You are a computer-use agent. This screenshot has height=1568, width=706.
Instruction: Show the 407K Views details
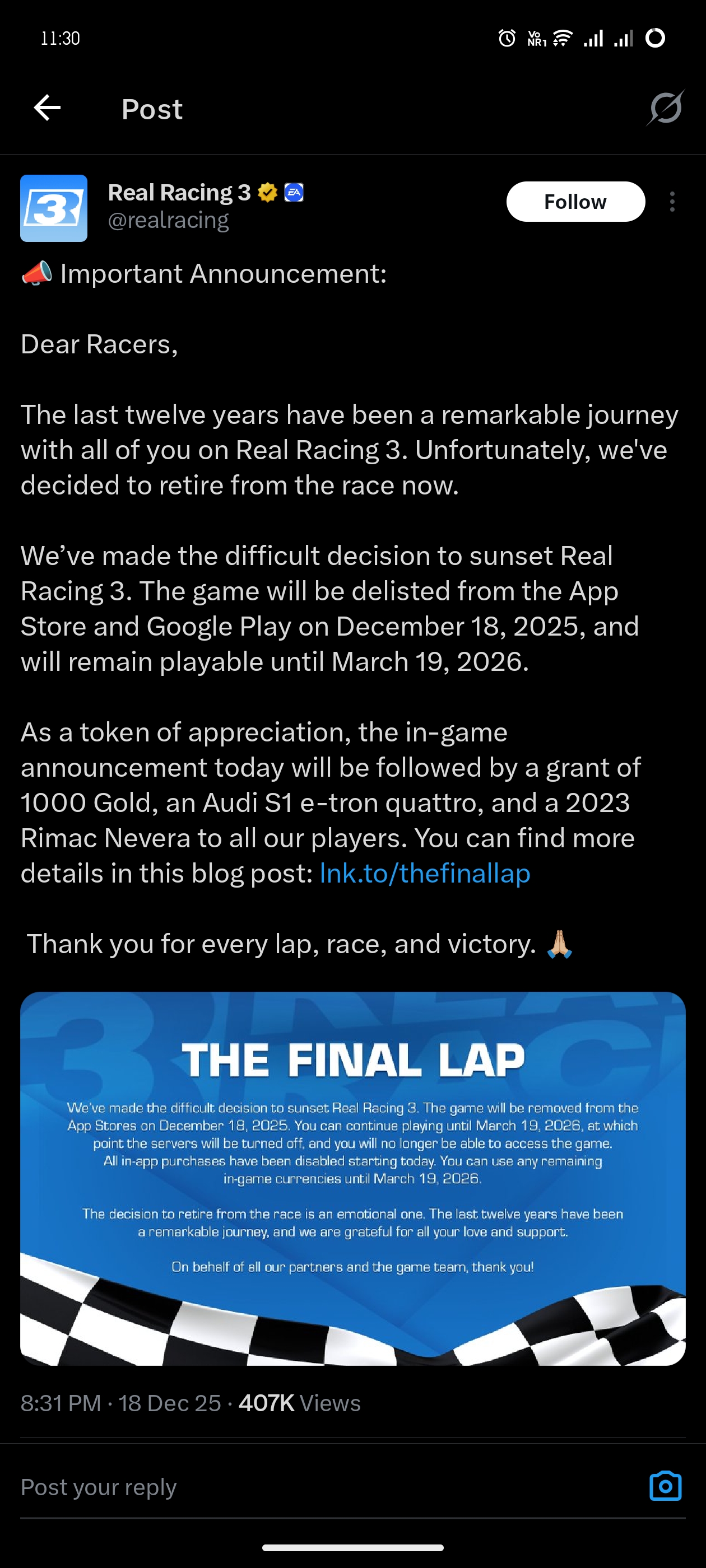tap(299, 1403)
